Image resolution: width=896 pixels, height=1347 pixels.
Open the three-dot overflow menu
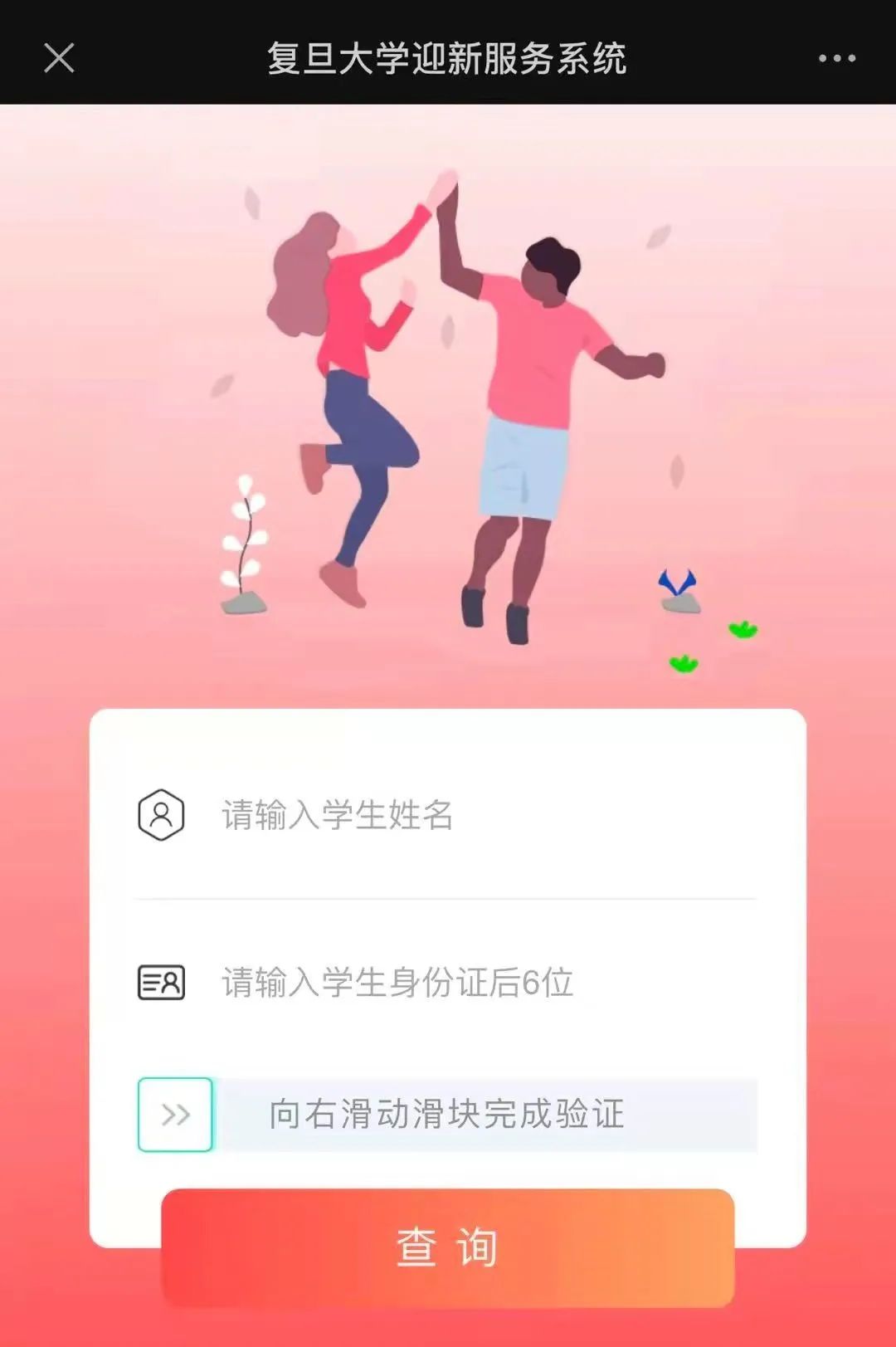pos(836,58)
